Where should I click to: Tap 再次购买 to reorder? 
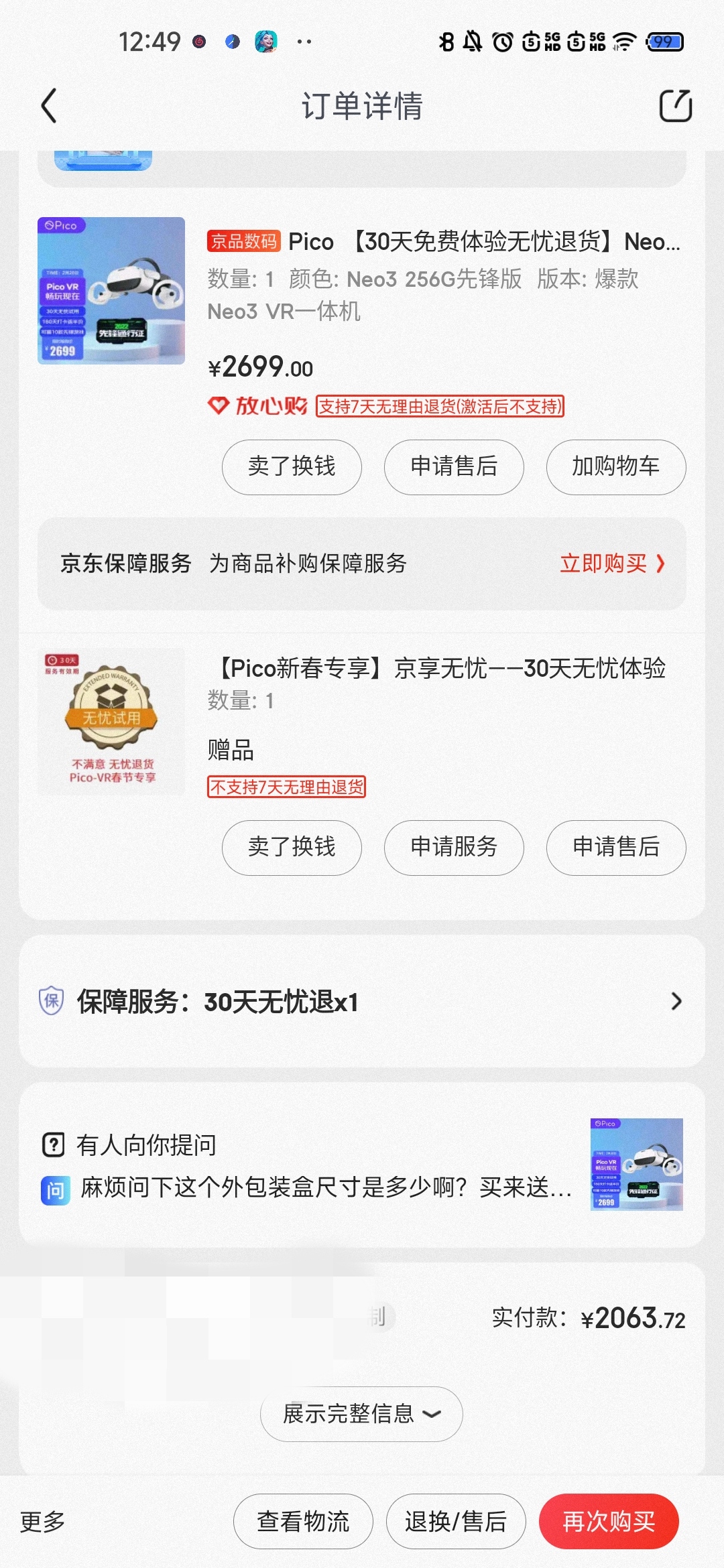point(609,1522)
